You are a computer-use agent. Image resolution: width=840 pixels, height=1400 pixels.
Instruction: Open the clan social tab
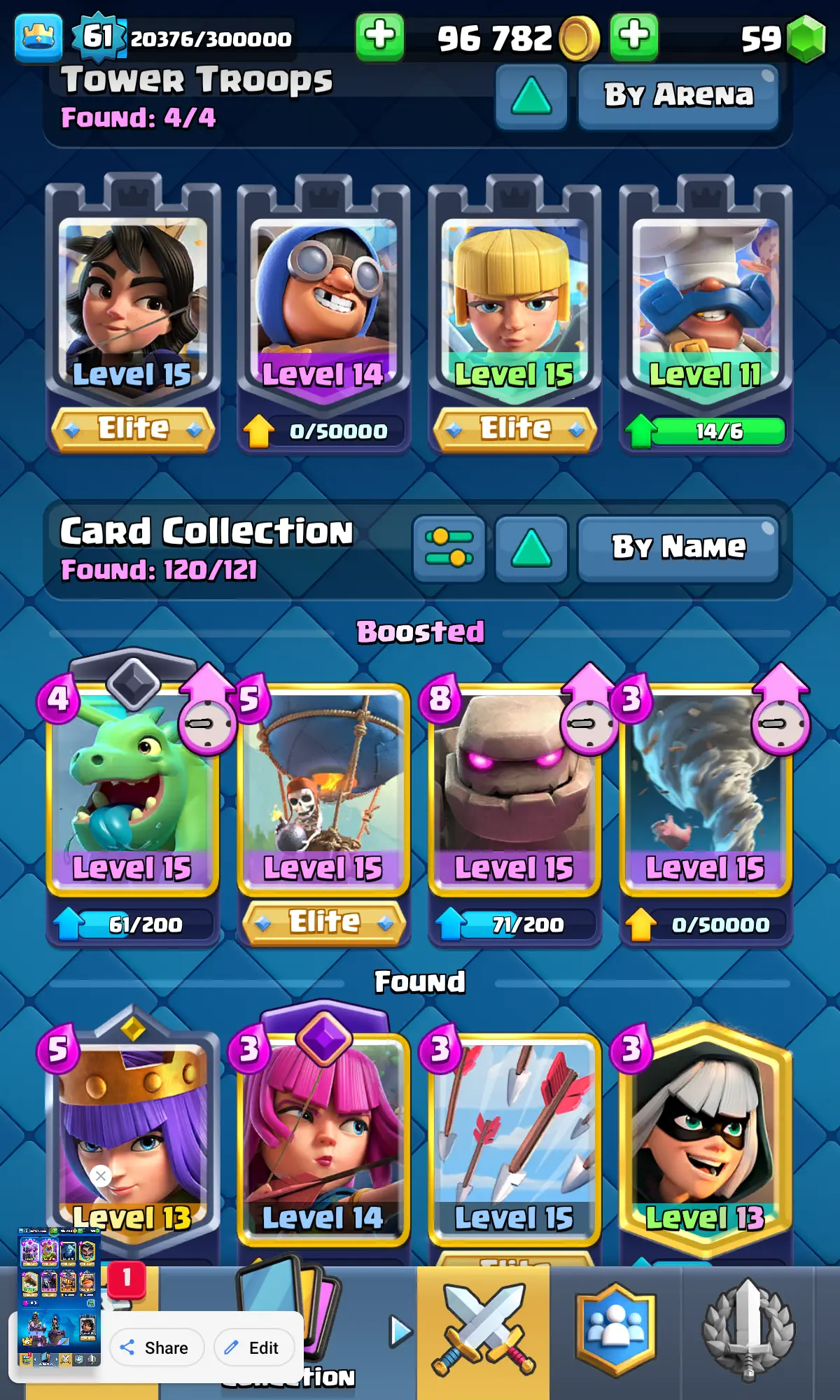click(615, 1330)
